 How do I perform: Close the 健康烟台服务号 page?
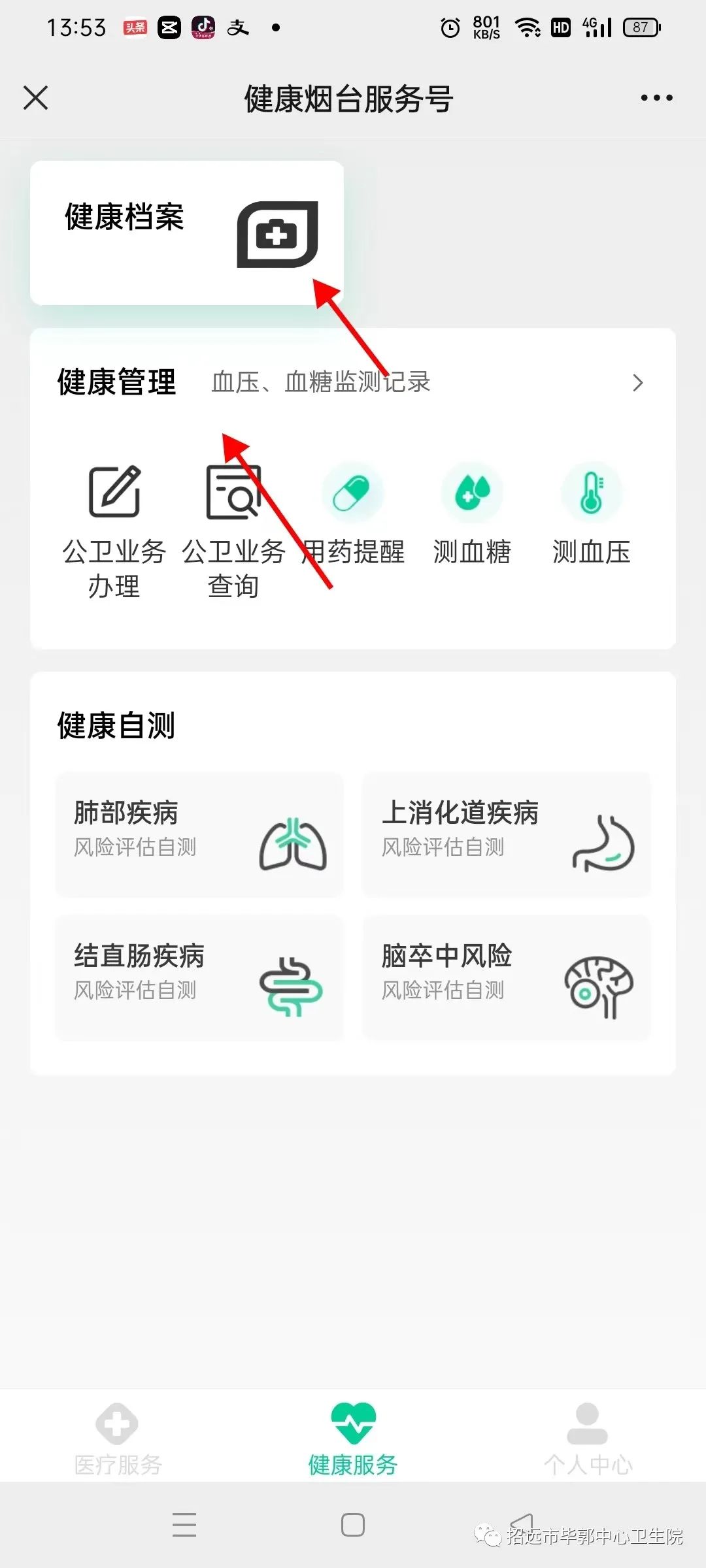coord(36,98)
